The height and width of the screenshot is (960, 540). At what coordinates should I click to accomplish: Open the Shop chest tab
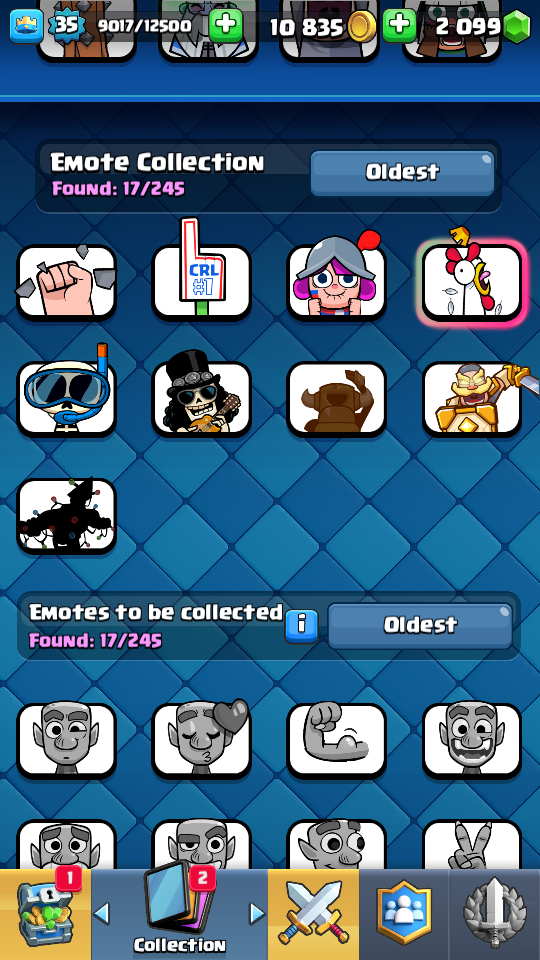[45, 915]
